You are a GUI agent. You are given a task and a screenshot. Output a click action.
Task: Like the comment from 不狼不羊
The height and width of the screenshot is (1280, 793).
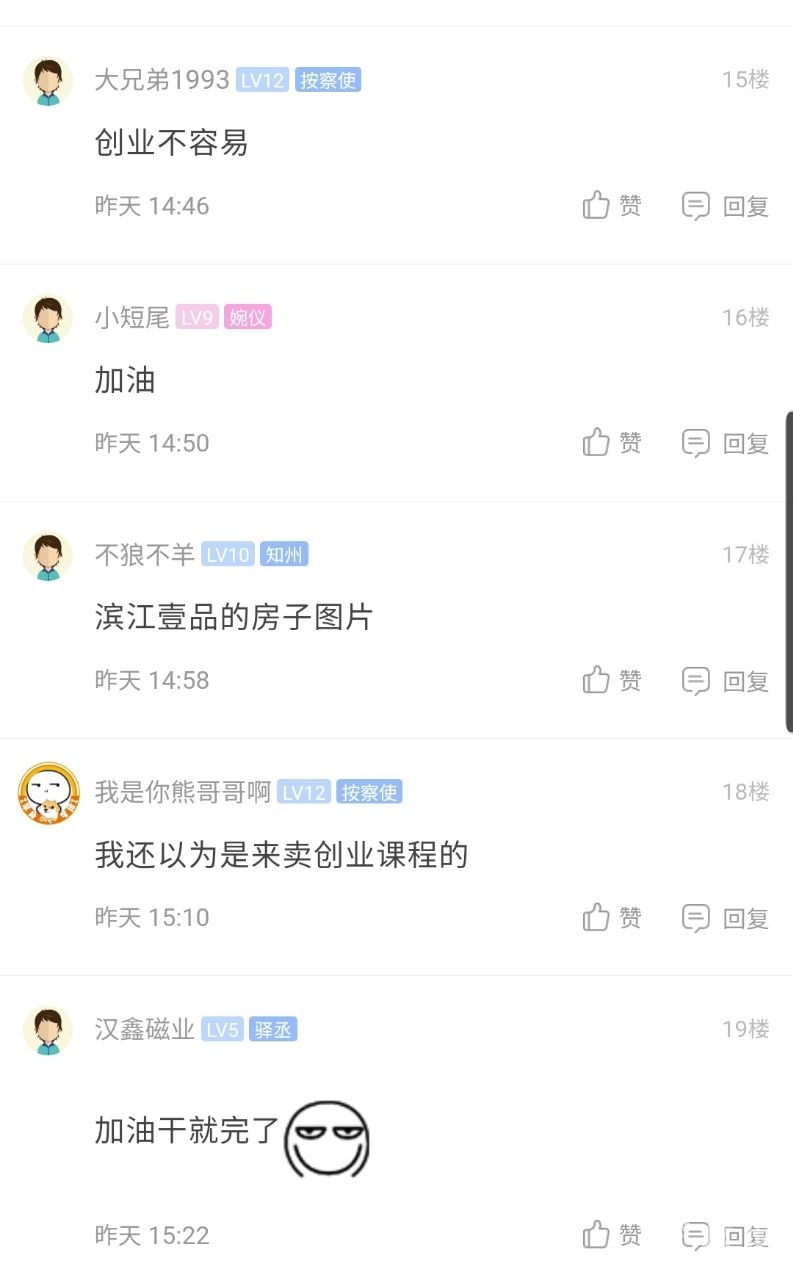click(x=611, y=681)
